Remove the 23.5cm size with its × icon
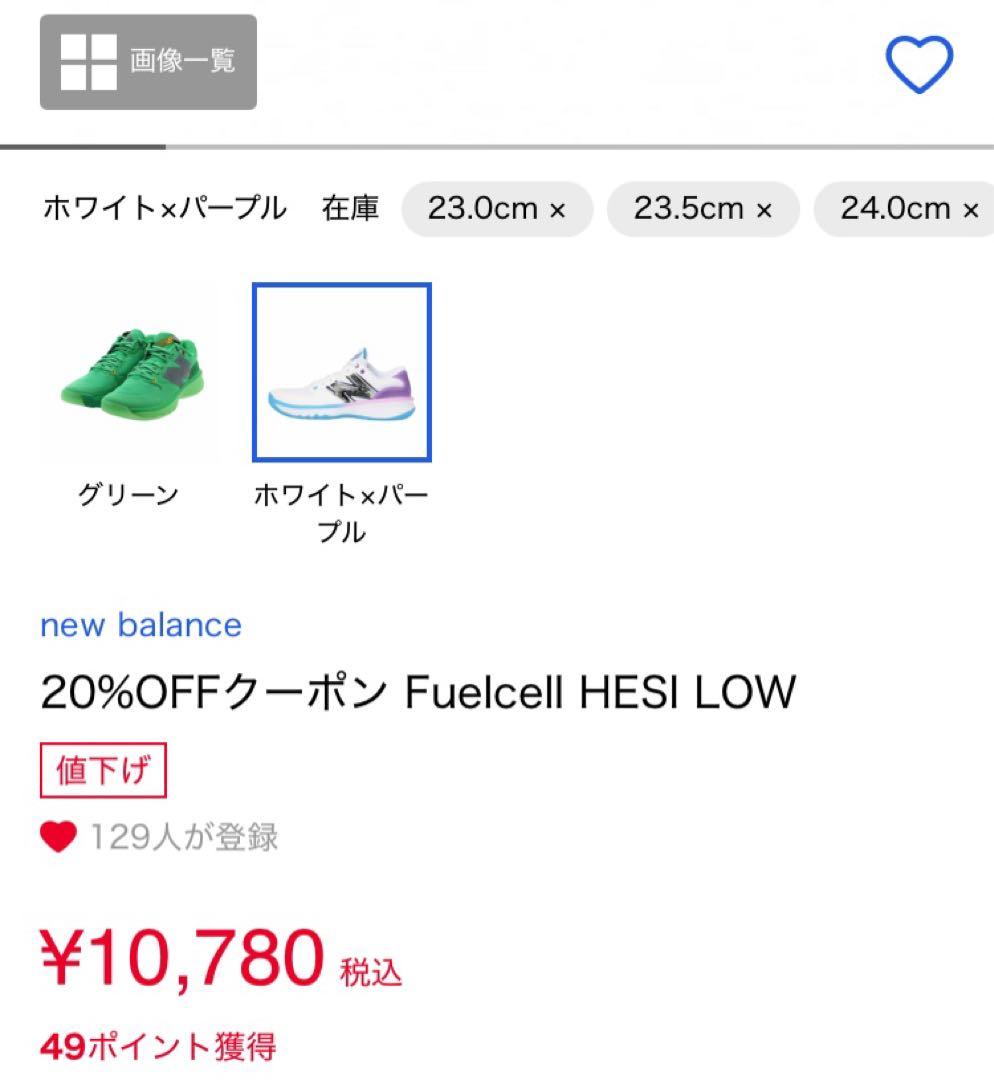The width and height of the screenshot is (994, 1080). (x=763, y=210)
